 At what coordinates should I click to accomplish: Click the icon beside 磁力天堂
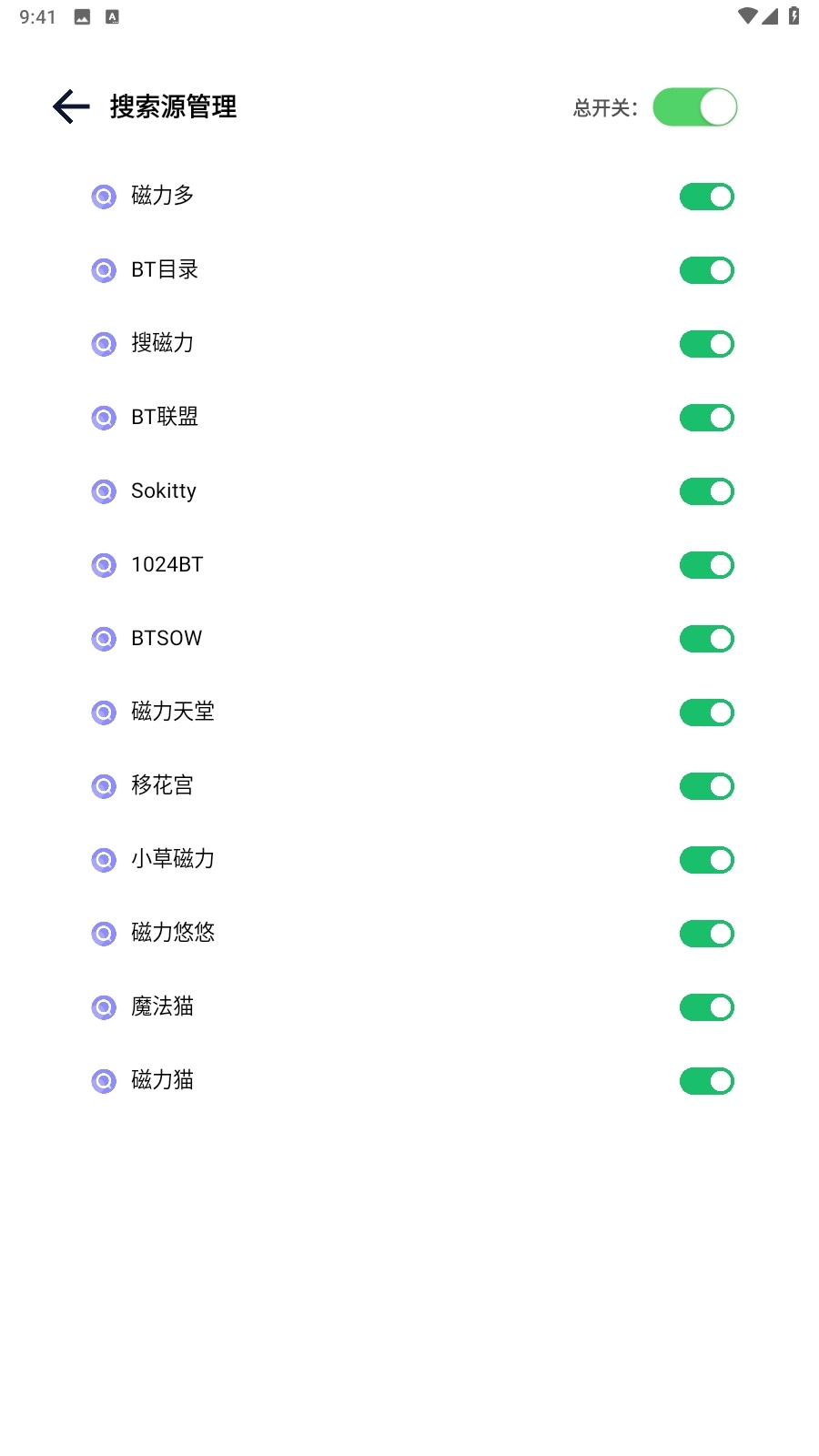pyautogui.click(x=103, y=713)
